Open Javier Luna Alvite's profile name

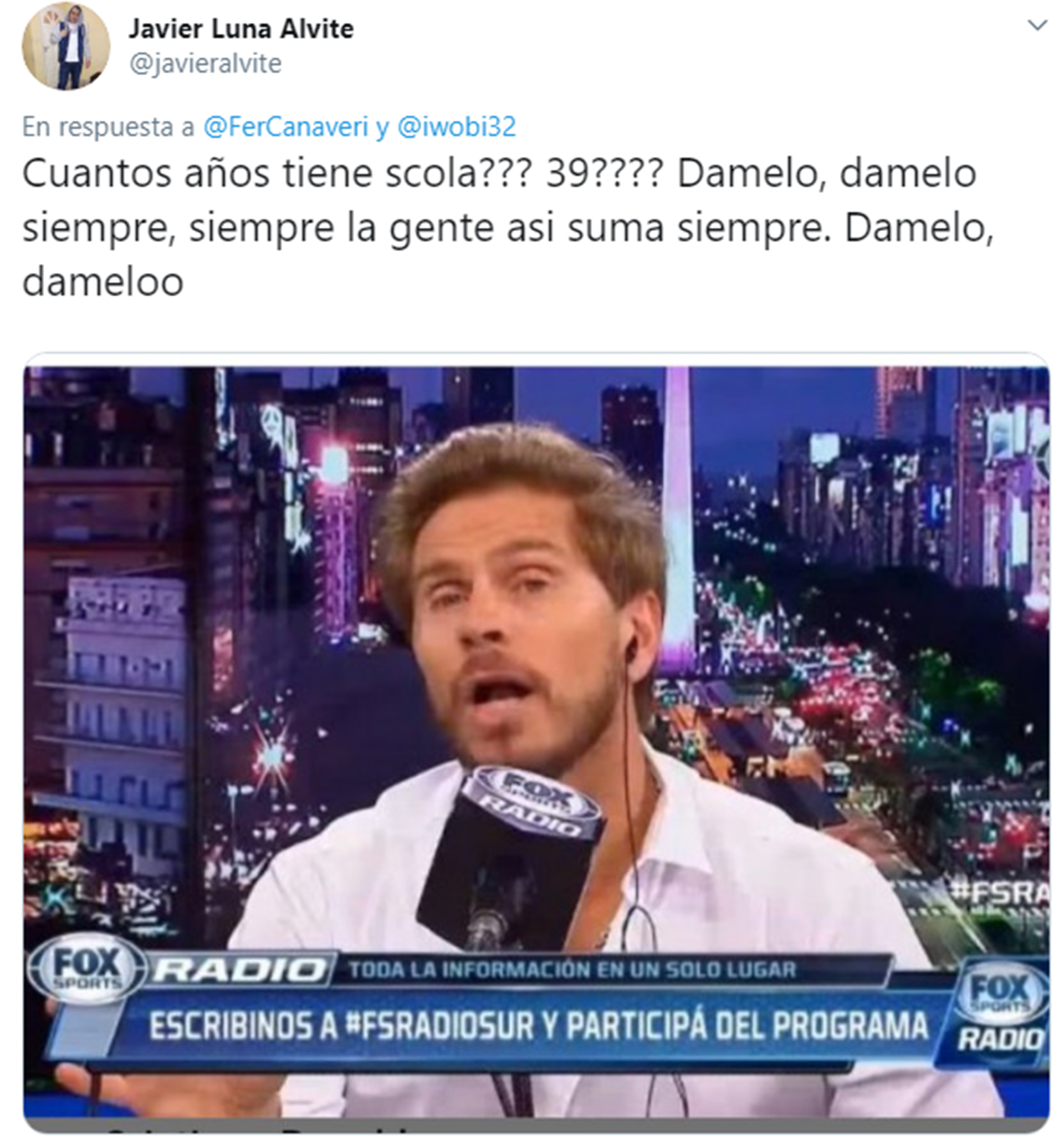tap(241, 29)
